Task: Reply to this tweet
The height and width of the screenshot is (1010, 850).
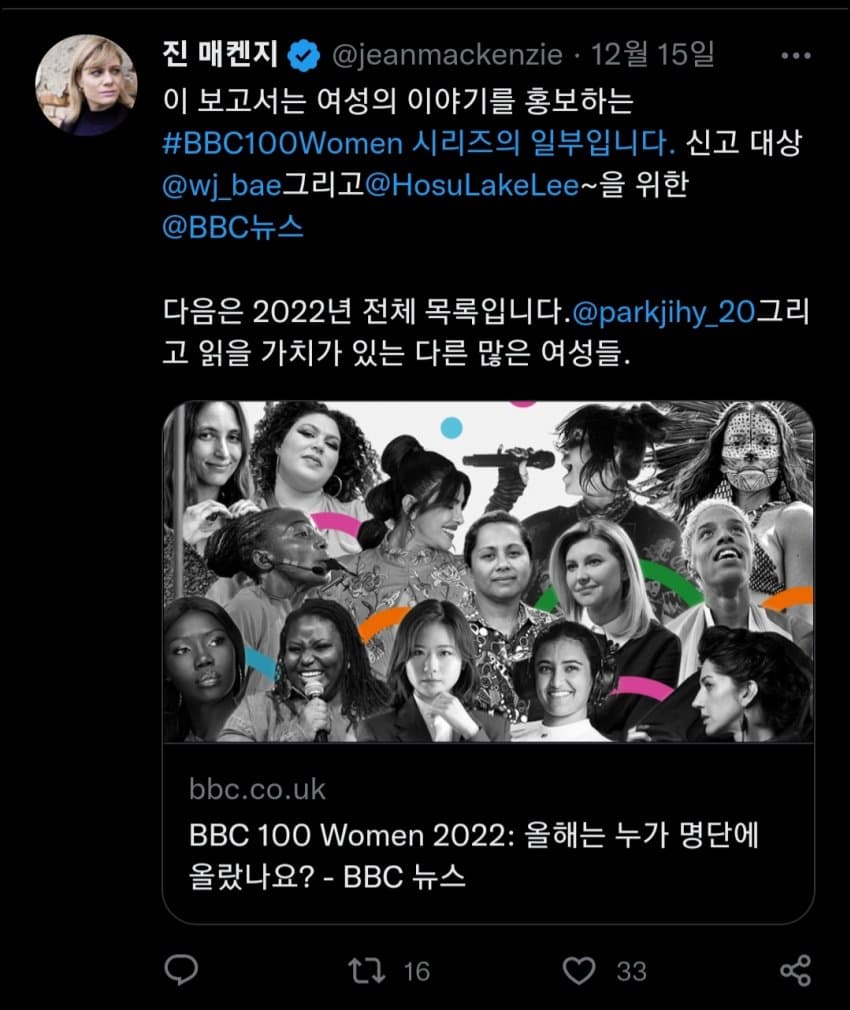Action: pyautogui.click(x=182, y=970)
